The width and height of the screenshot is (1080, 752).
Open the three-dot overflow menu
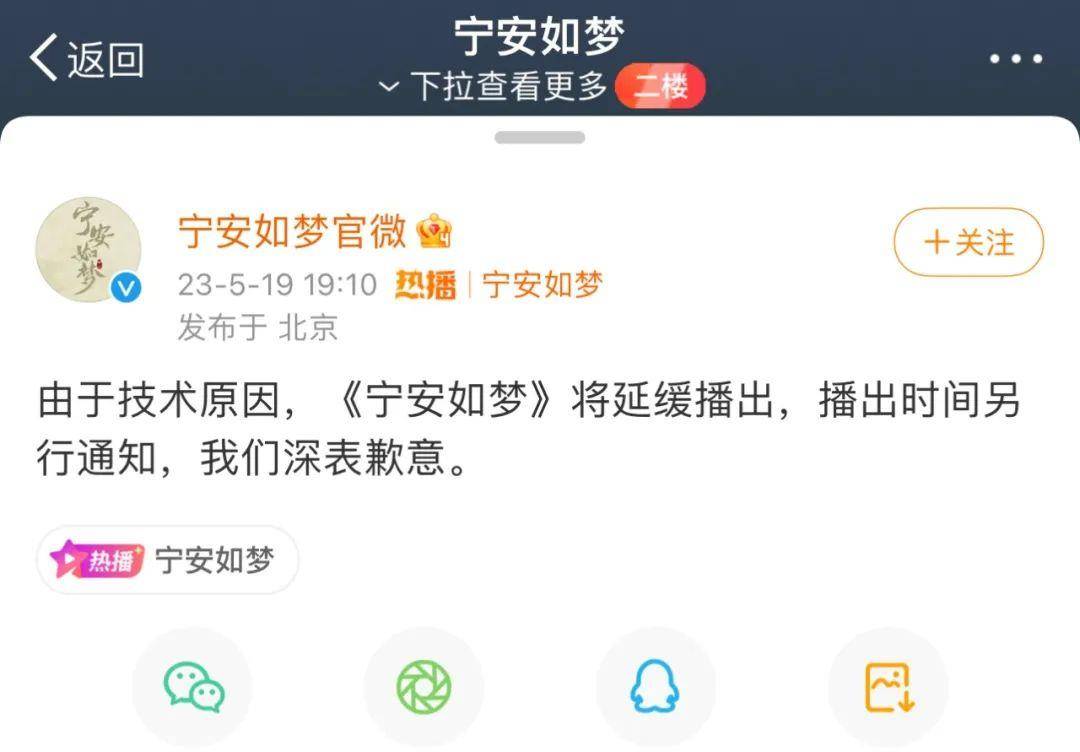pyautogui.click(x=1016, y=59)
